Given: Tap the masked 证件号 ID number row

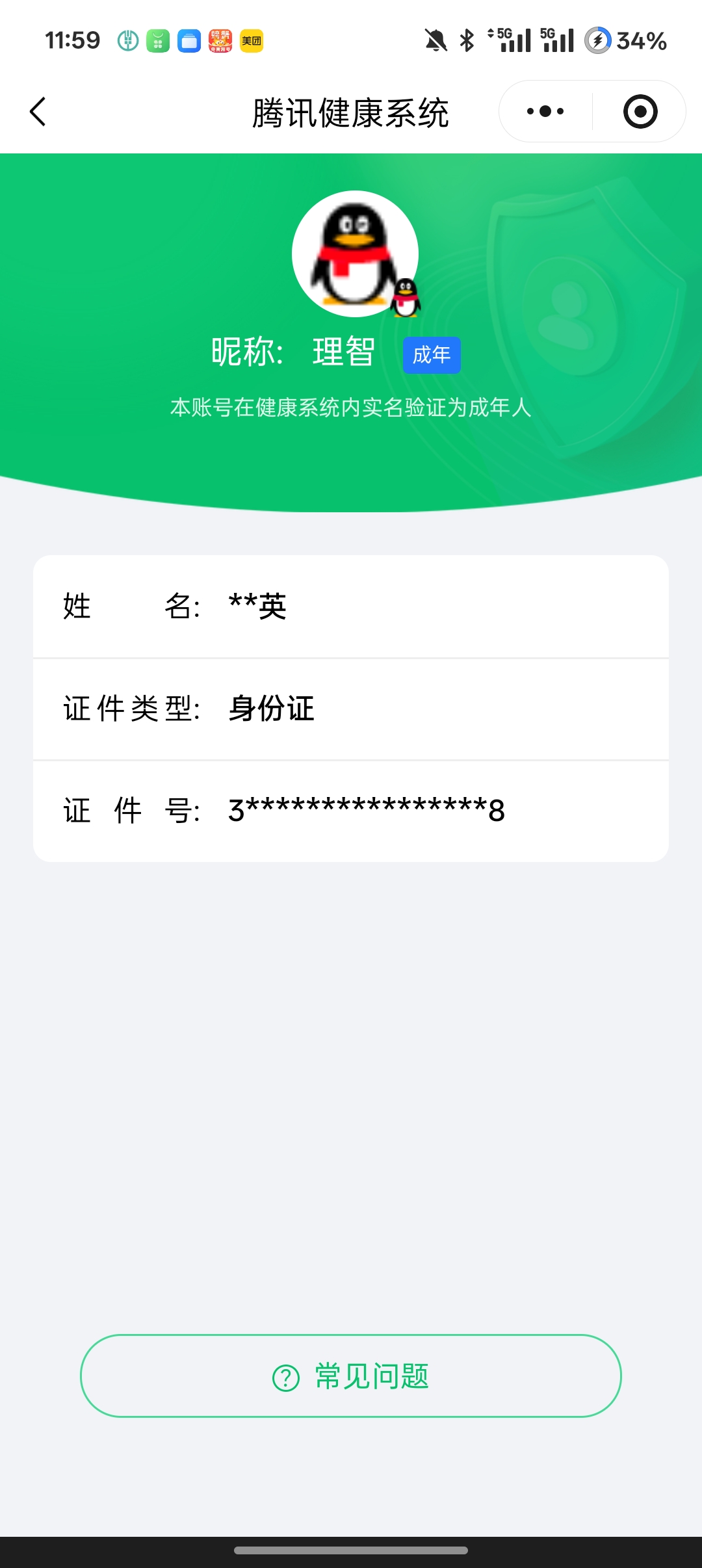Looking at the screenshot, I should tap(351, 809).
